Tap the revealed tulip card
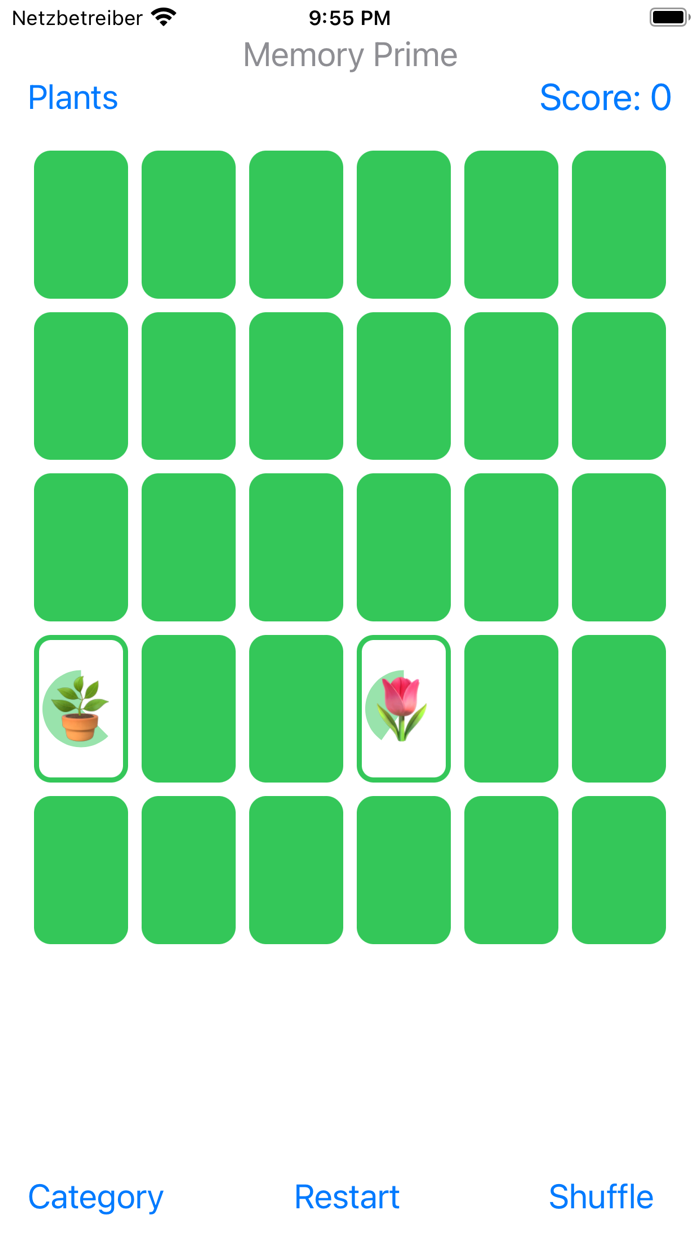The width and height of the screenshot is (700, 1244). point(404,708)
